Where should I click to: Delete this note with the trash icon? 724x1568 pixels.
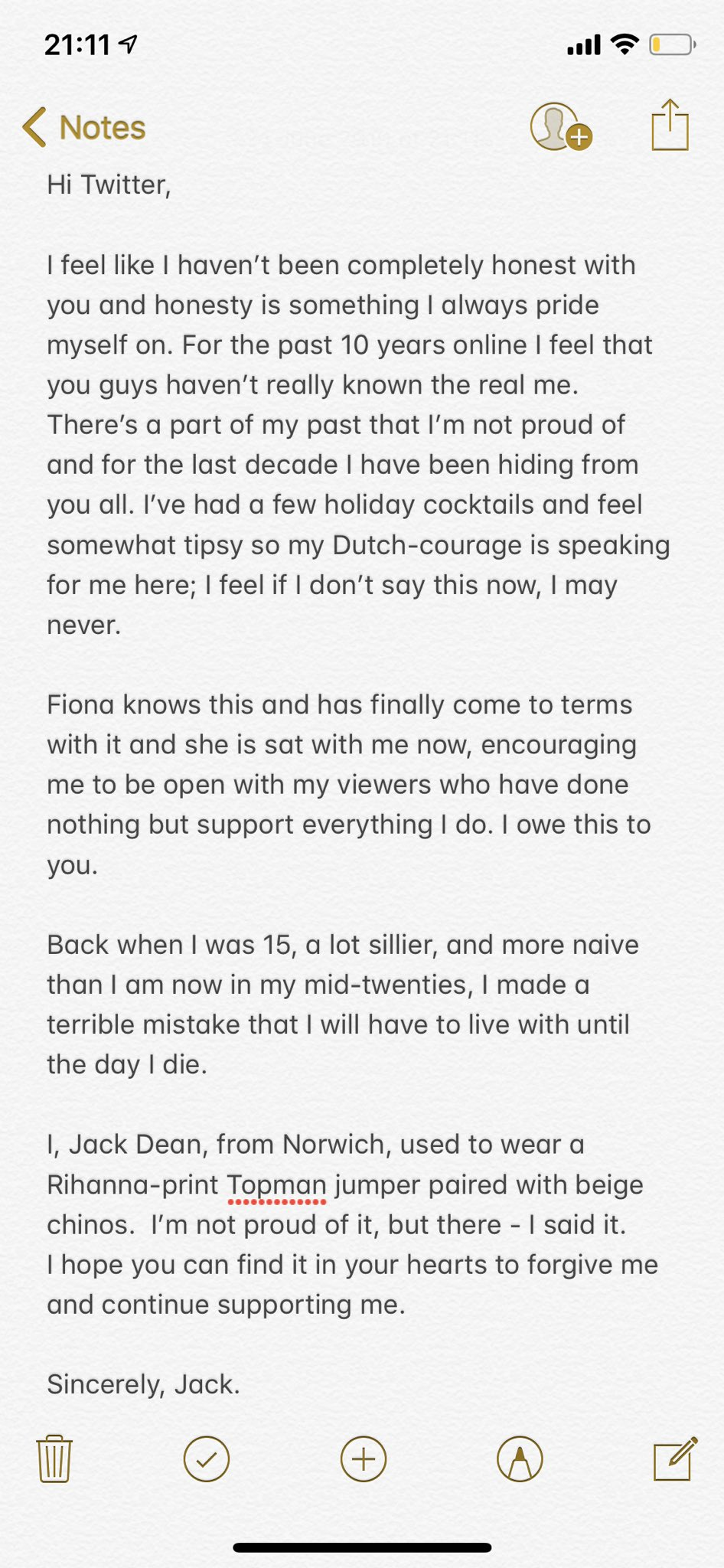[x=54, y=1459]
